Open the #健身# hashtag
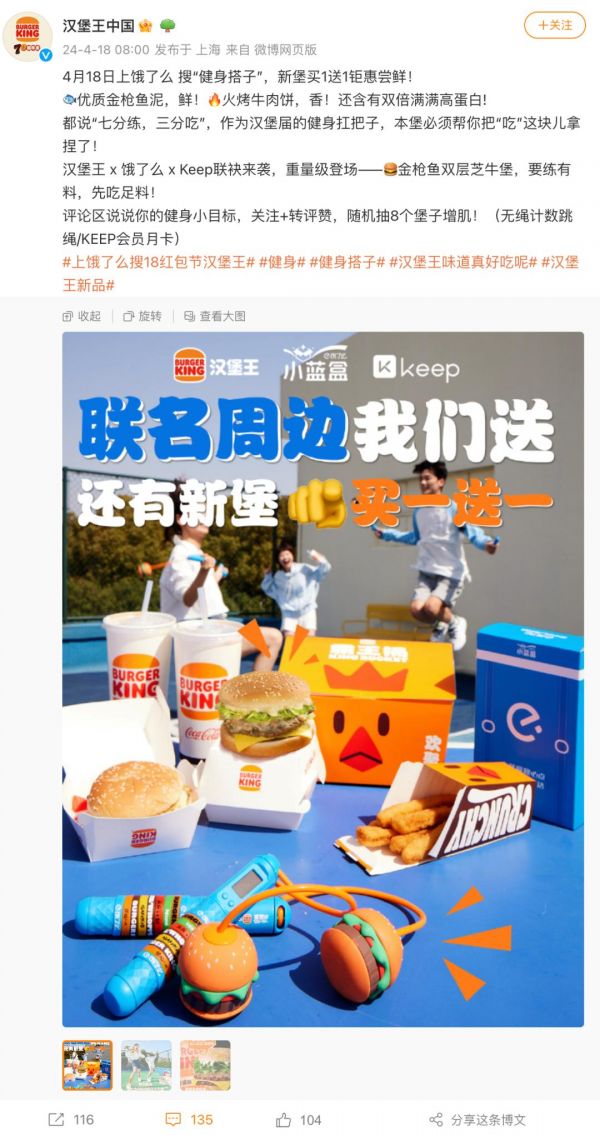 pyautogui.click(x=282, y=262)
